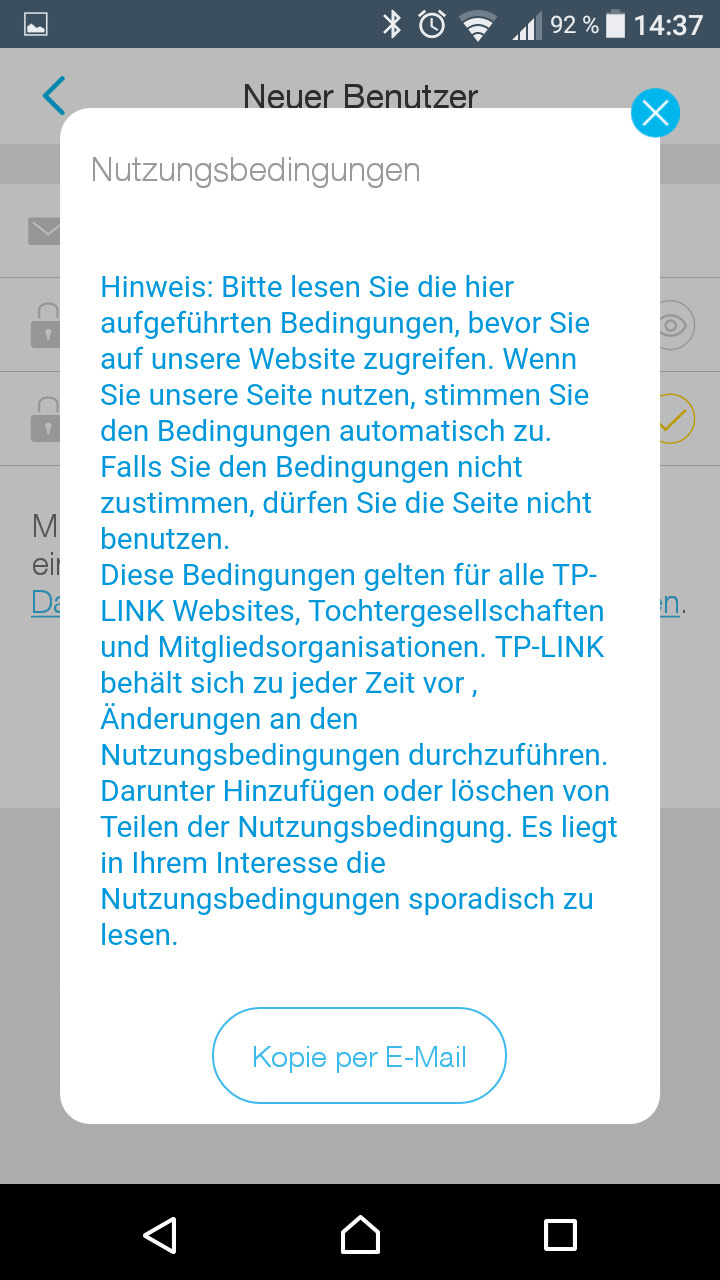Go back from Neuer Benutzer screen
Image resolution: width=720 pixels, height=1280 pixels.
coord(54,96)
